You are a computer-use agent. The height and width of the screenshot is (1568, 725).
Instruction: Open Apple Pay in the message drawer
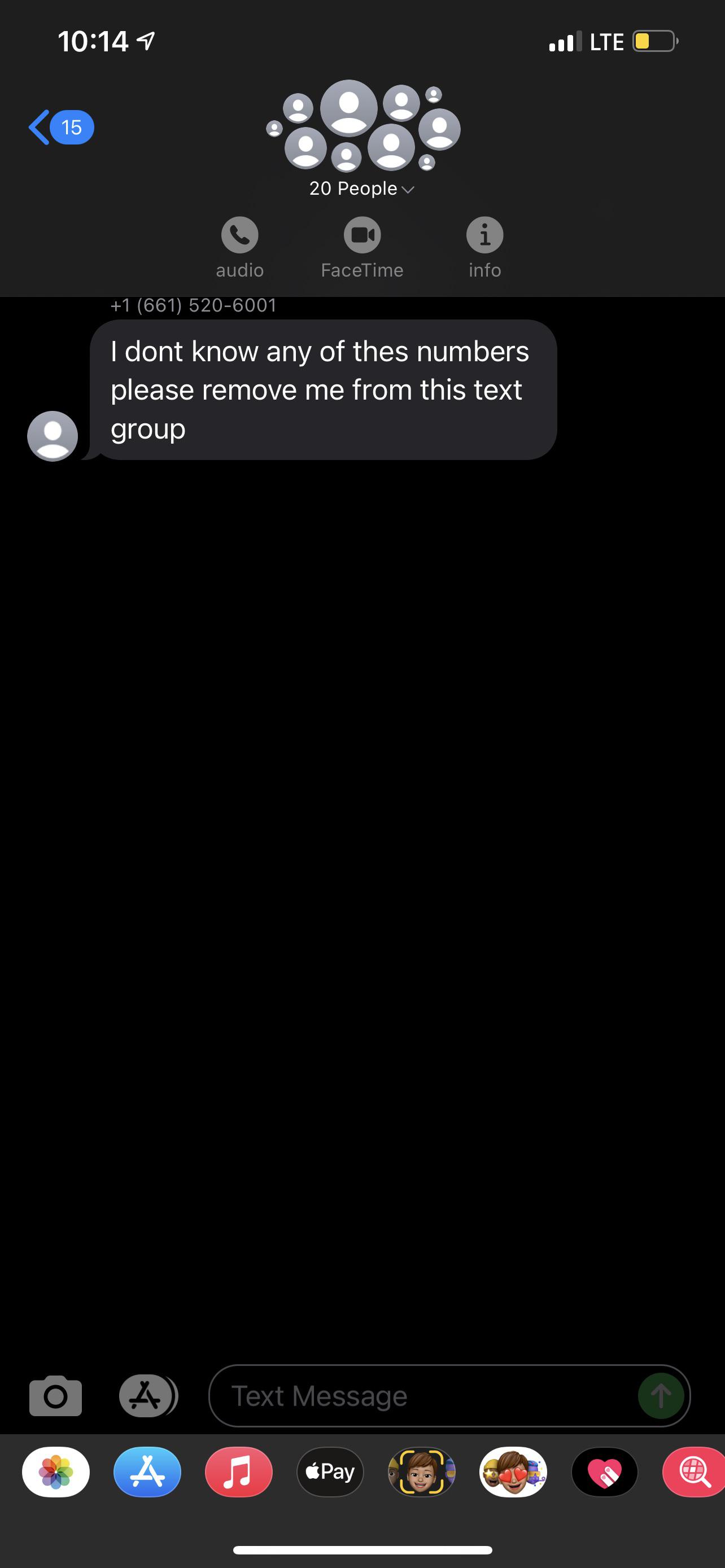tap(330, 1473)
